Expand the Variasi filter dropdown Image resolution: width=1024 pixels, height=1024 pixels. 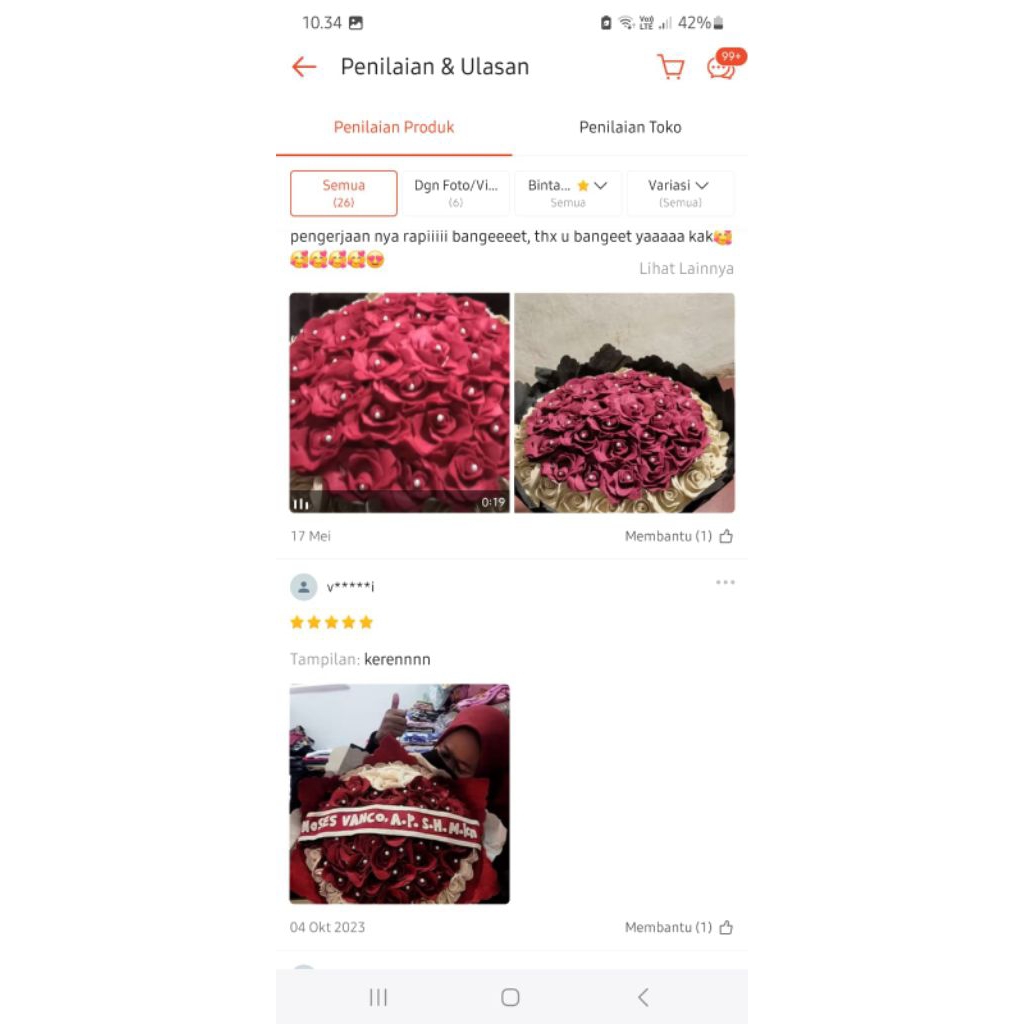pos(680,193)
